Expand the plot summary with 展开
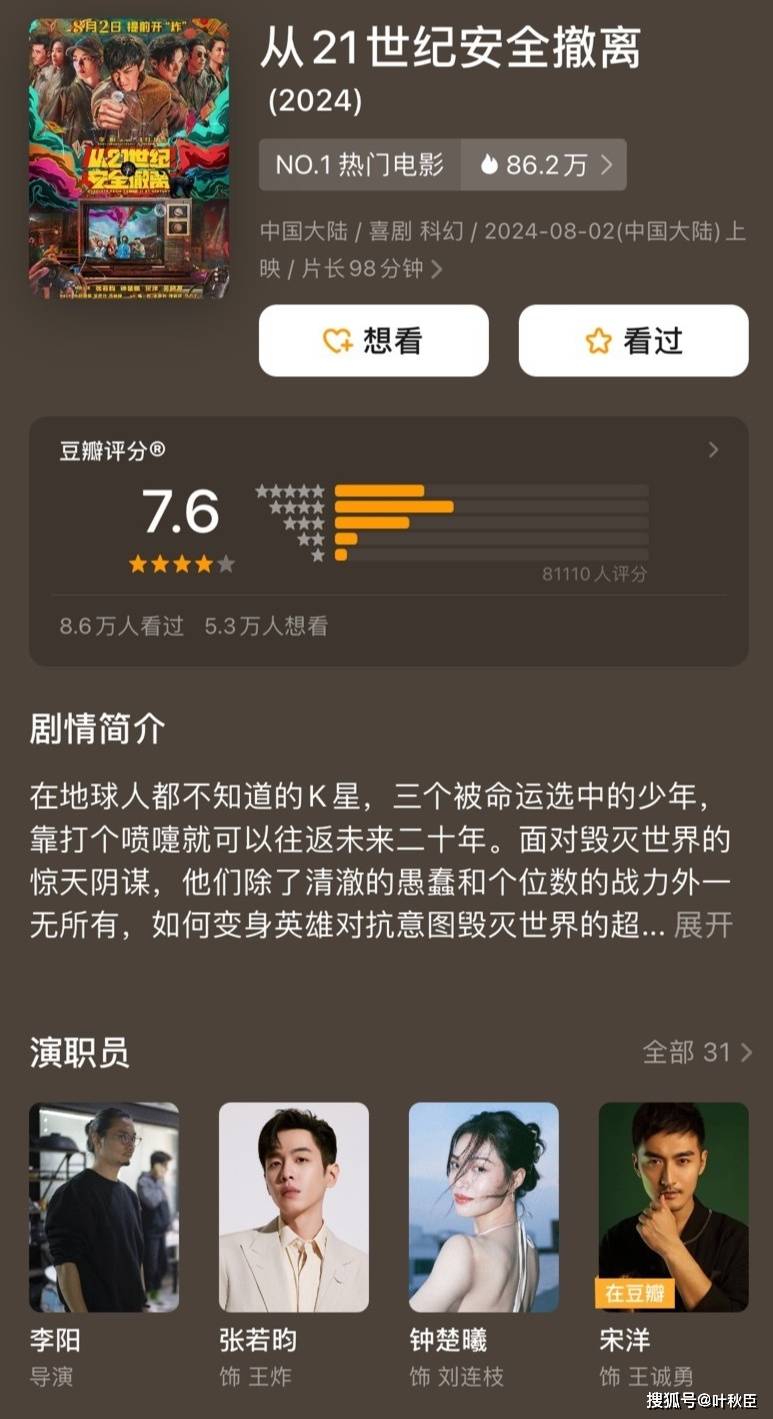This screenshot has height=1419, width=773. (703, 925)
